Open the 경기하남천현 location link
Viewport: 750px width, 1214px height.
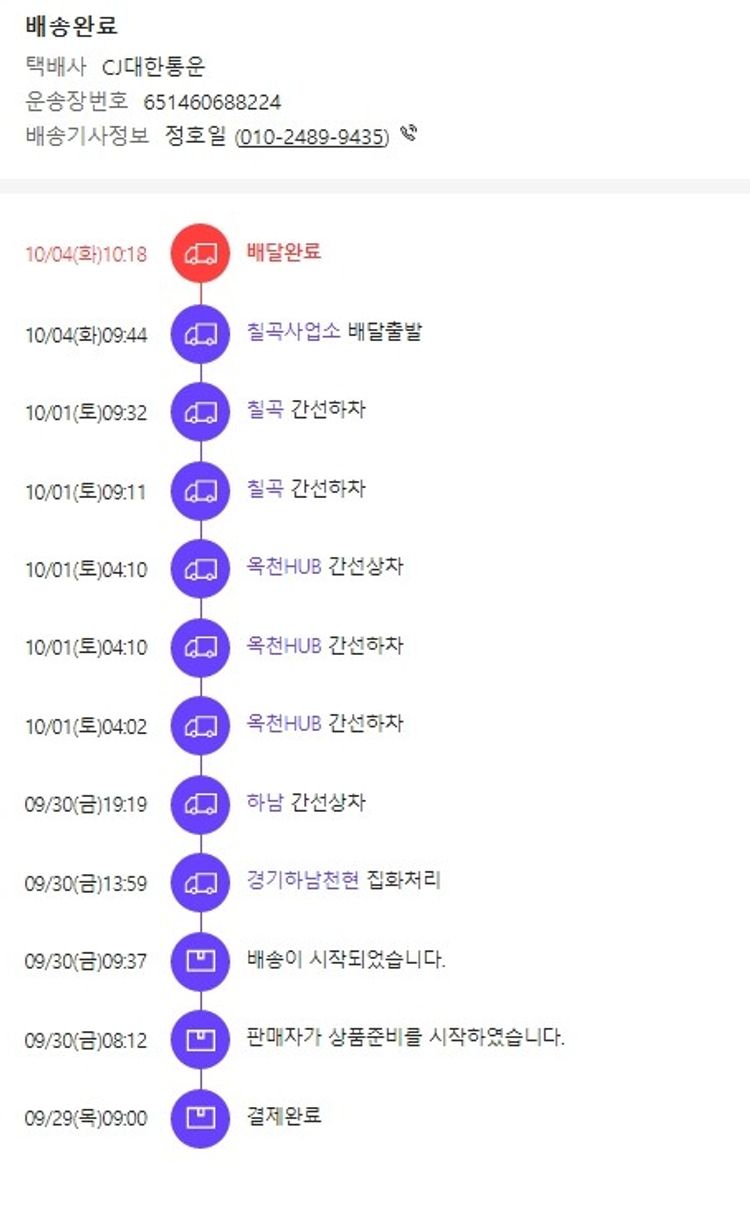pyautogui.click(x=302, y=880)
